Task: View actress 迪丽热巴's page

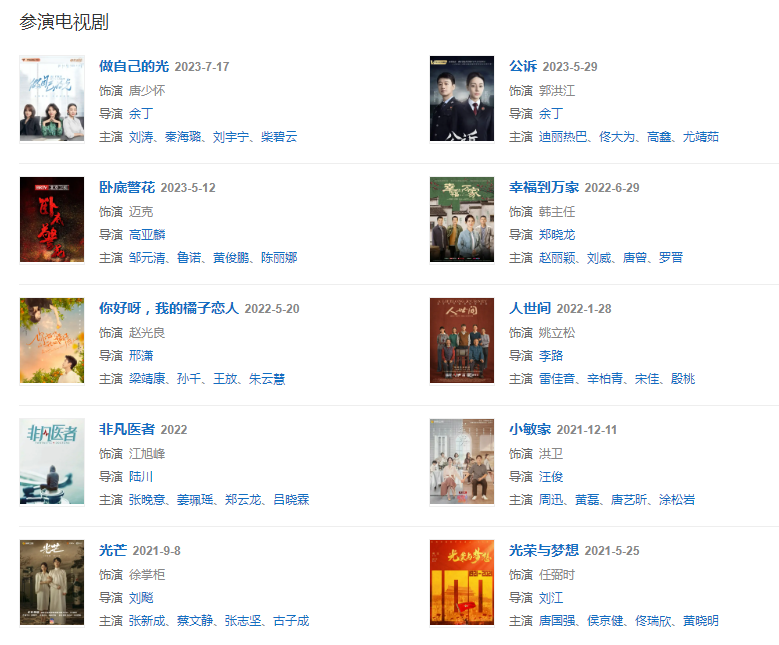Action: (x=562, y=137)
